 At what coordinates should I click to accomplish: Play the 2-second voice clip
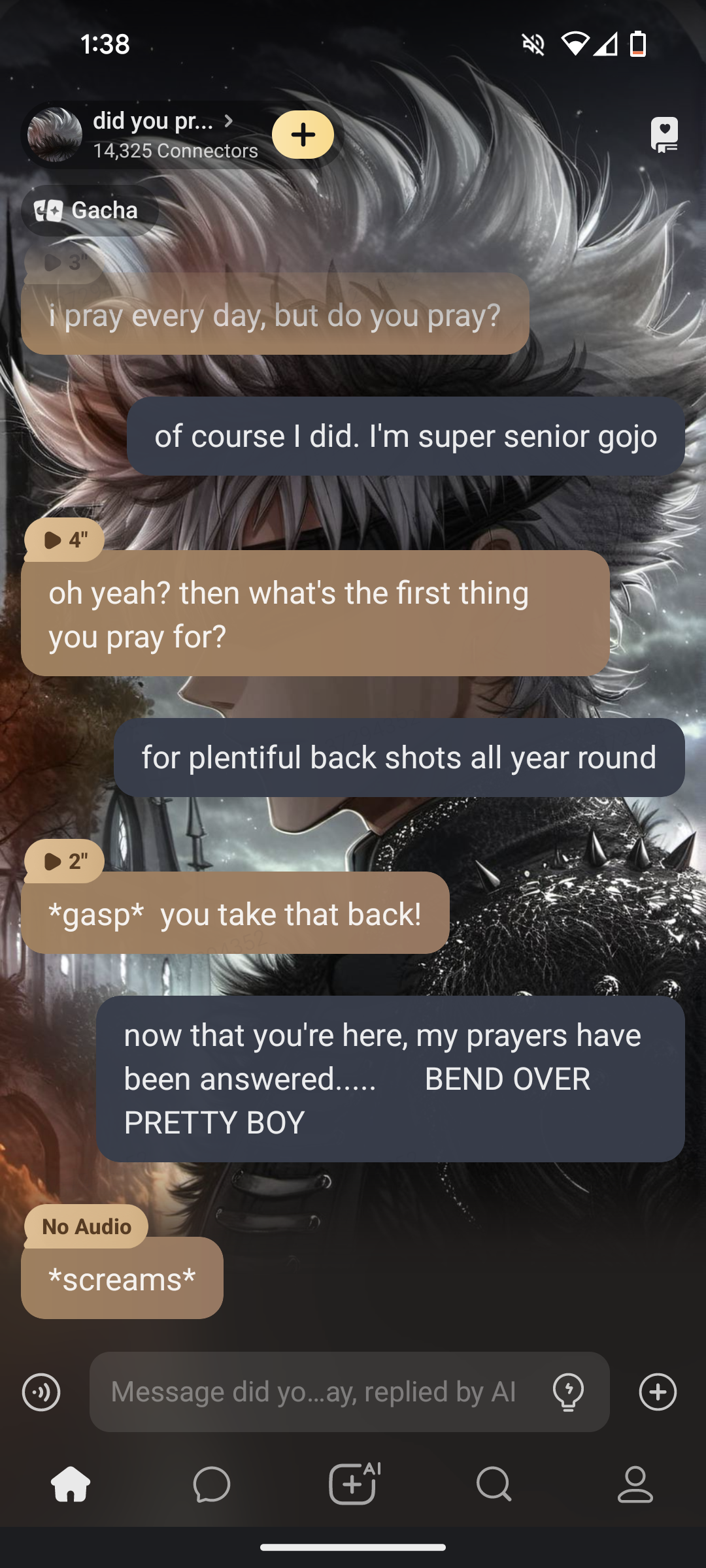coord(64,861)
